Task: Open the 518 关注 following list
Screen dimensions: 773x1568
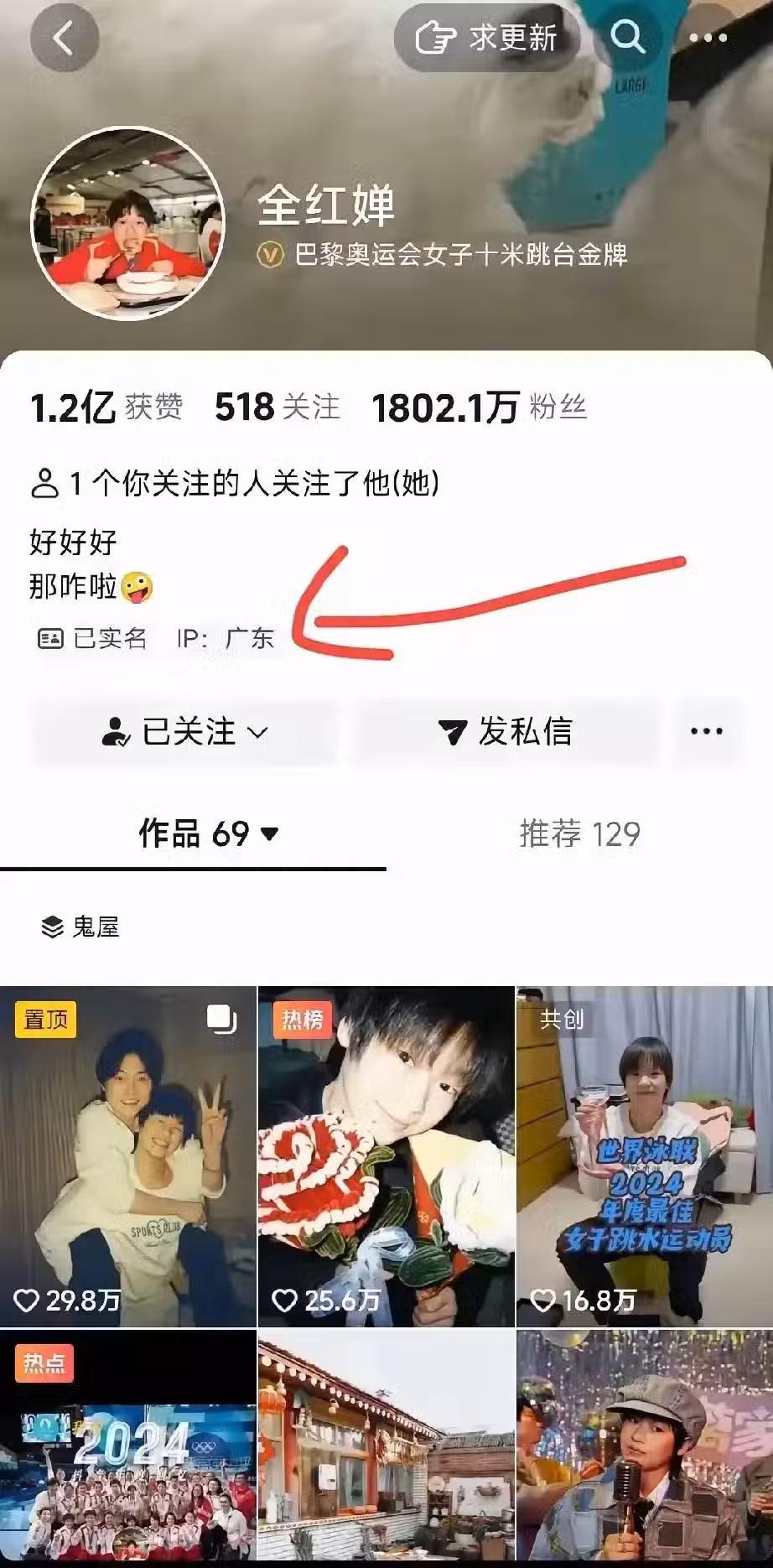Action: tap(277, 408)
